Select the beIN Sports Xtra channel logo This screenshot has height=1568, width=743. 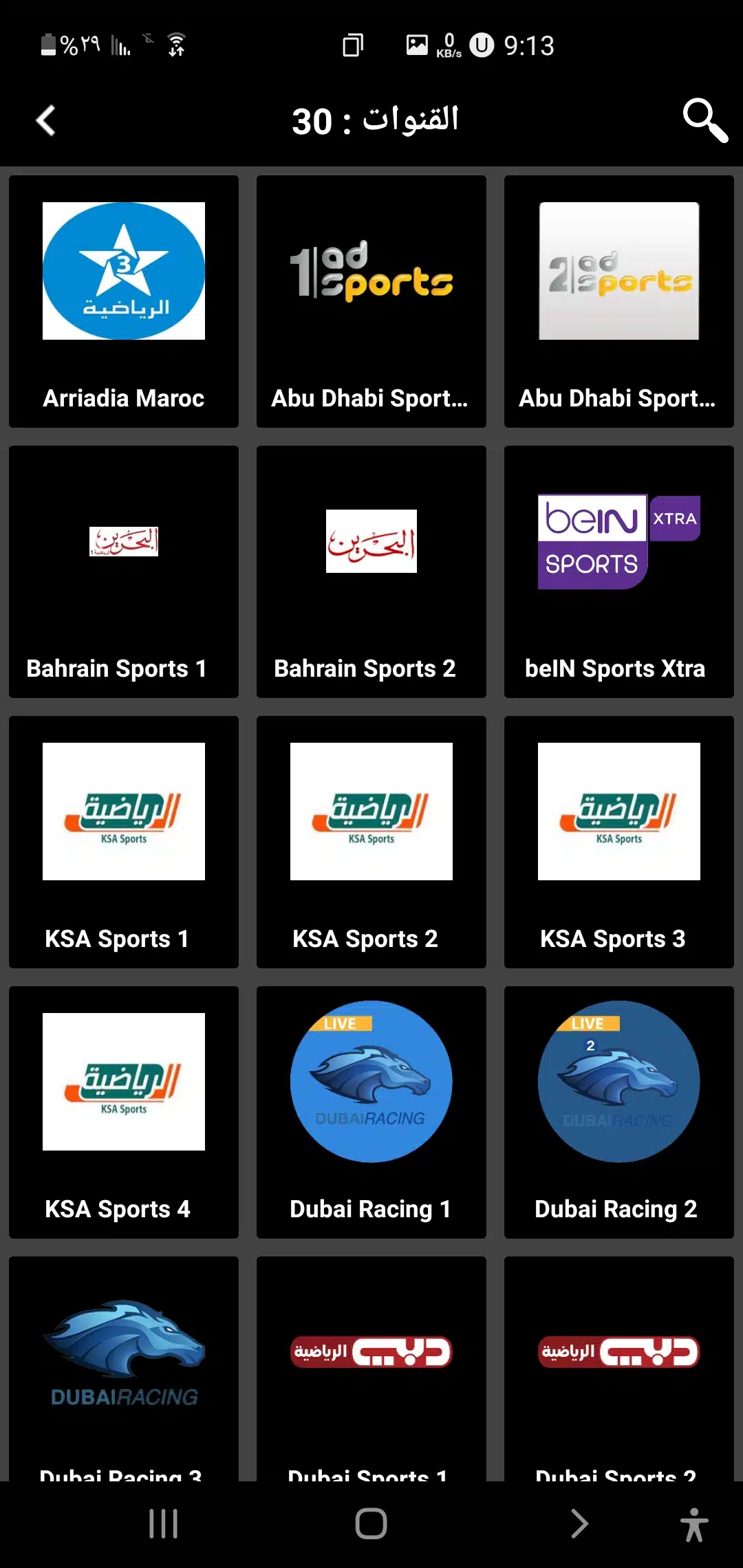[x=618, y=541]
